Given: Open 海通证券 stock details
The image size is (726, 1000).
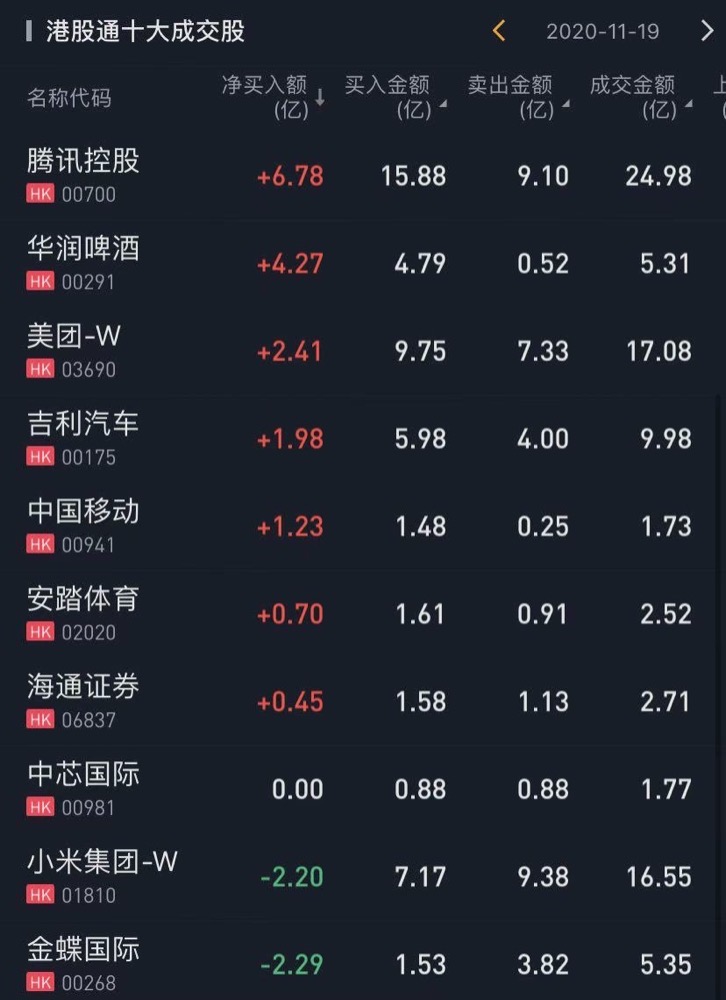Looking at the screenshot, I should coord(84,701).
